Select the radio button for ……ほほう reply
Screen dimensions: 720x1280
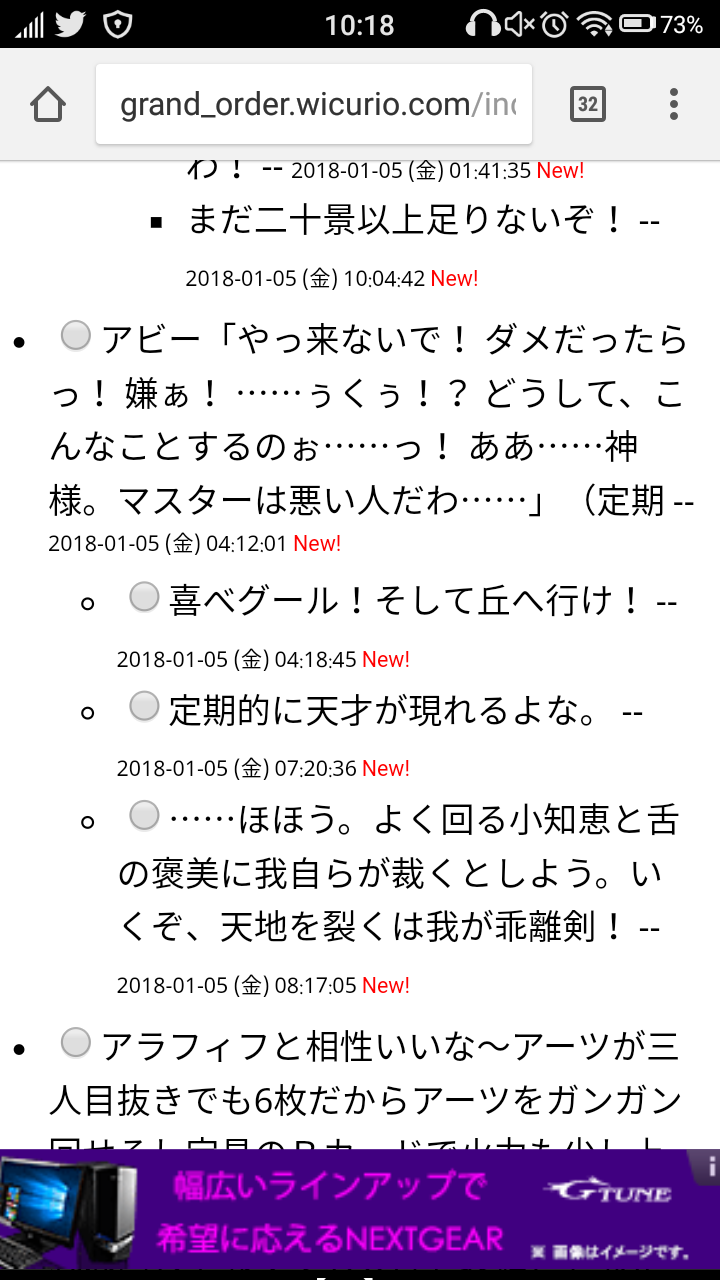point(145,816)
